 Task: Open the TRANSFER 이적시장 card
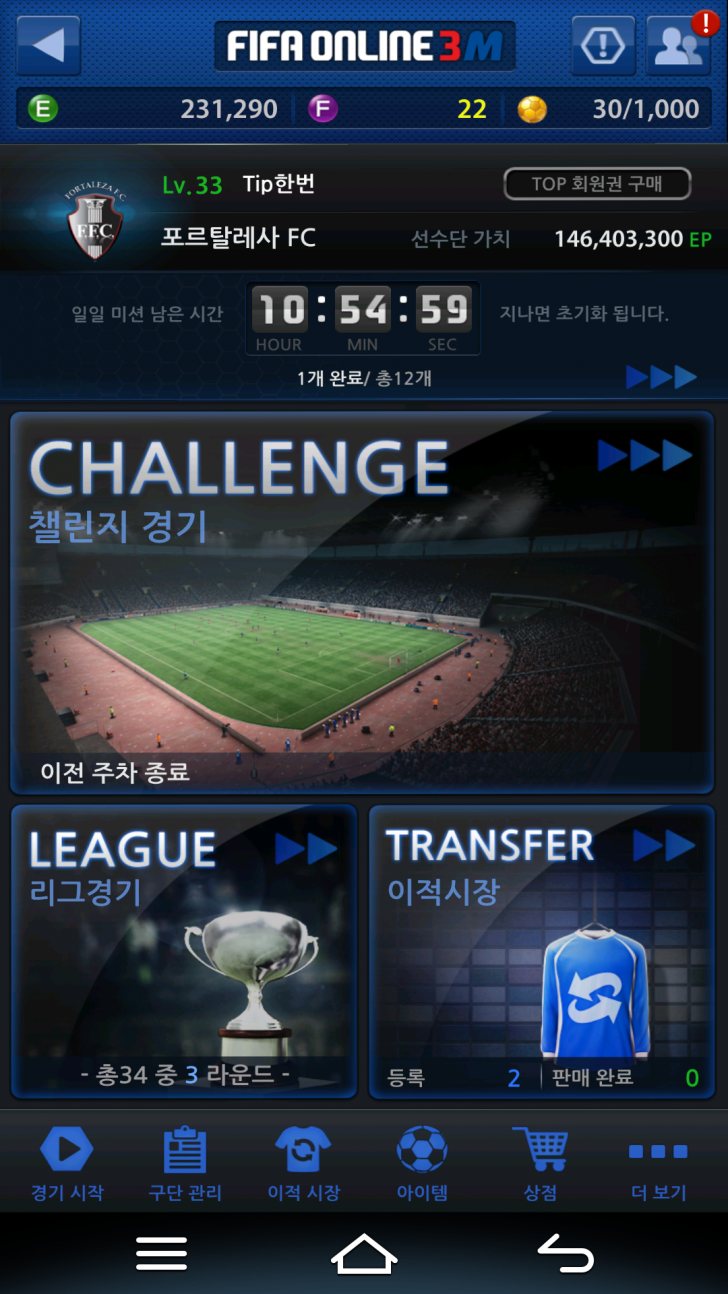pyautogui.click(x=543, y=952)
